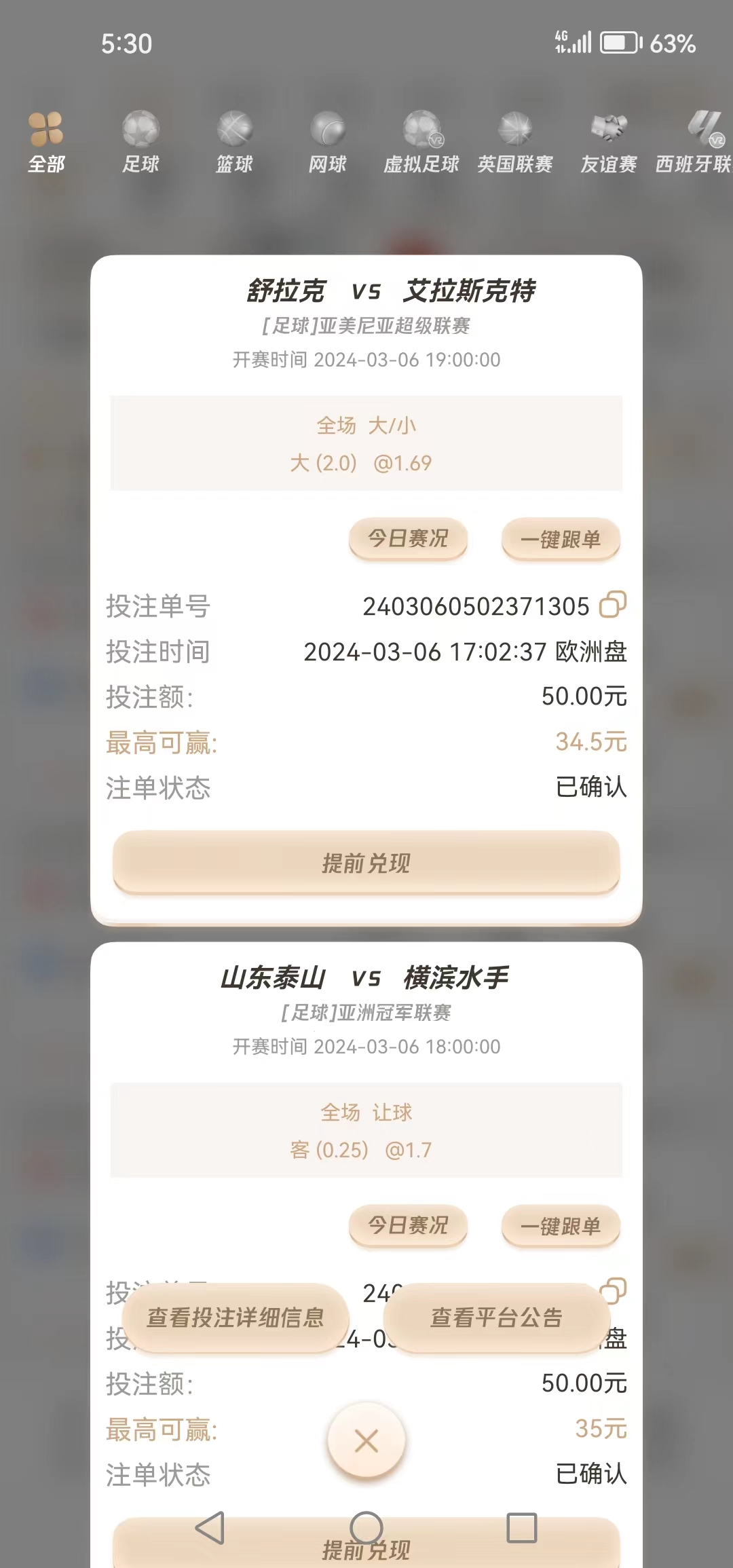Screen dimensions: 733x1568
Task: Open 查看平台公告
Action: 497,1318
